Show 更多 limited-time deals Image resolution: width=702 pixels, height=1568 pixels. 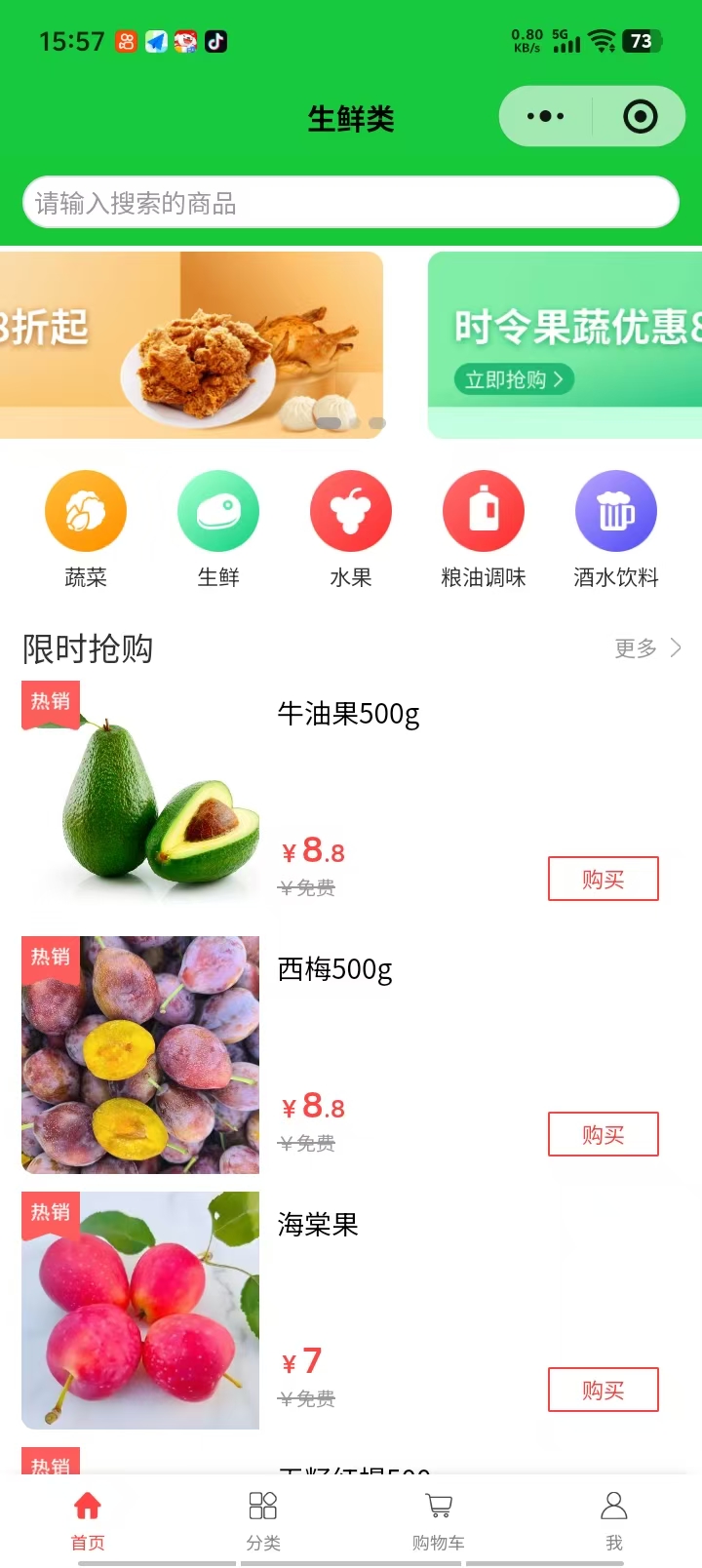click(646, 648)
